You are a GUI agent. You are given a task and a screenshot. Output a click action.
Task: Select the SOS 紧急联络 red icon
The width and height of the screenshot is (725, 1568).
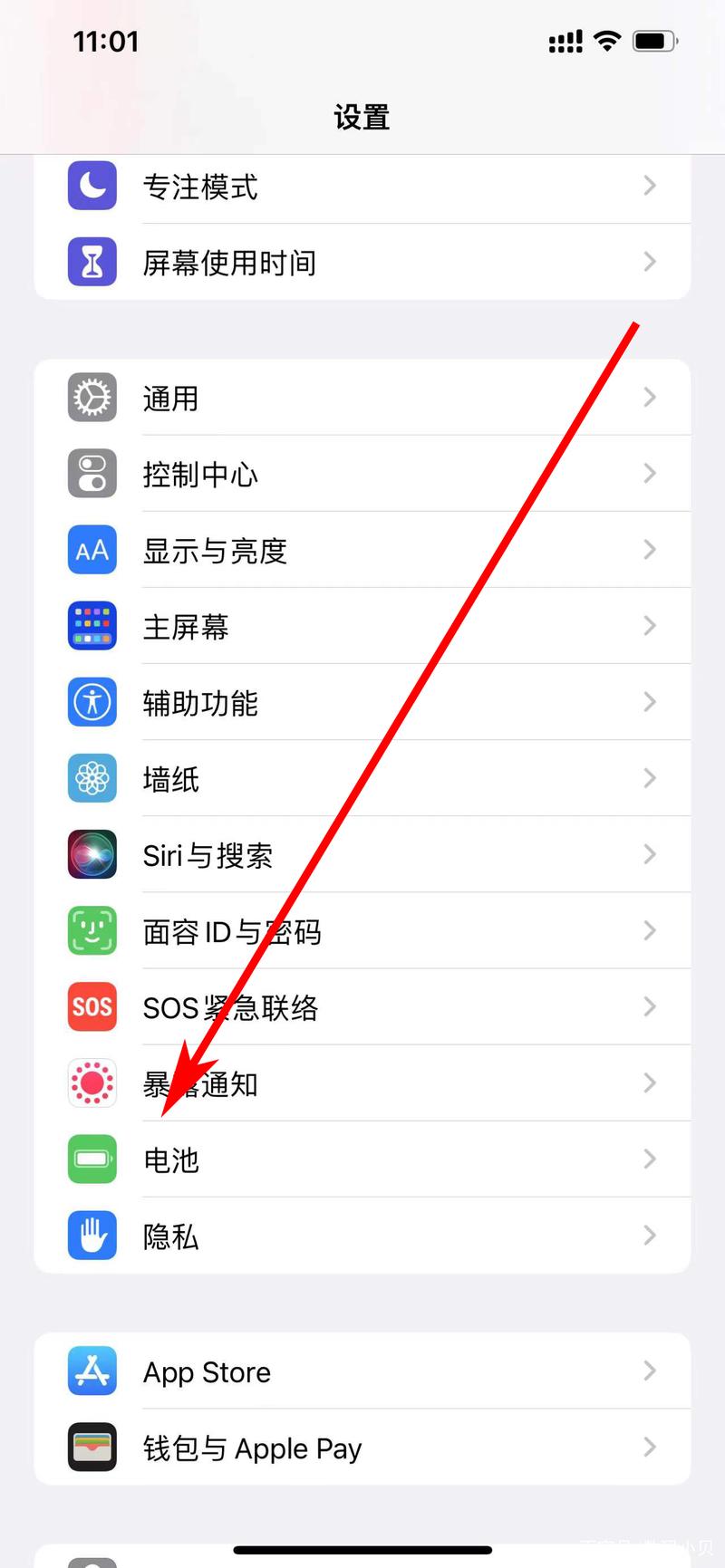tap(92, 1006)
